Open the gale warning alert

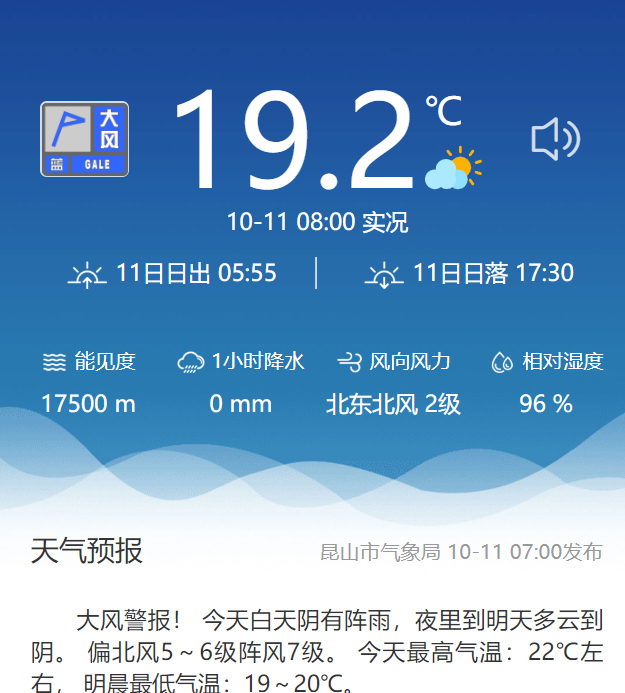[85, 139]
